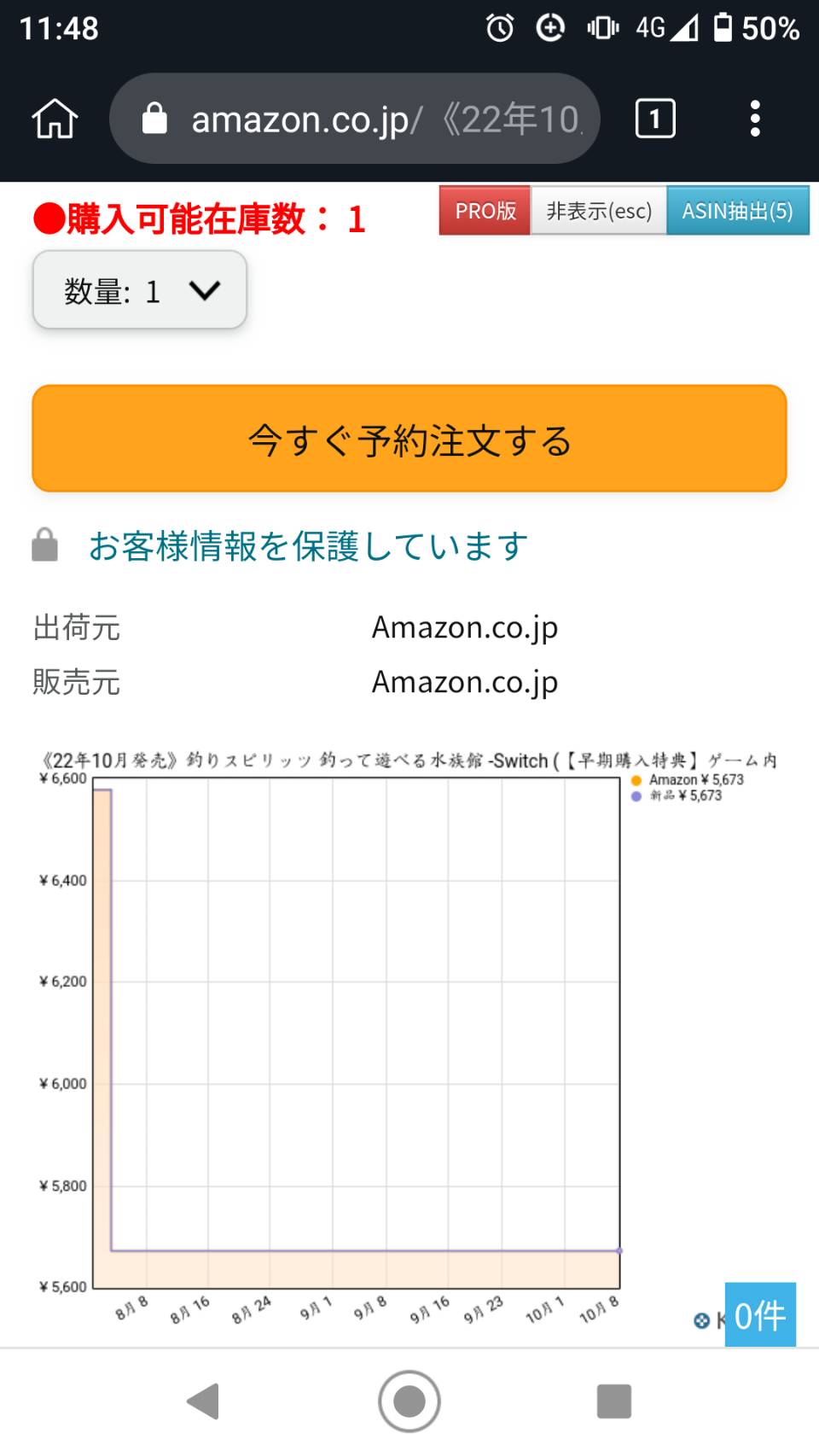Open the tab switcher showing 1 tab
819x1456 pixels.
click(655, 119)
